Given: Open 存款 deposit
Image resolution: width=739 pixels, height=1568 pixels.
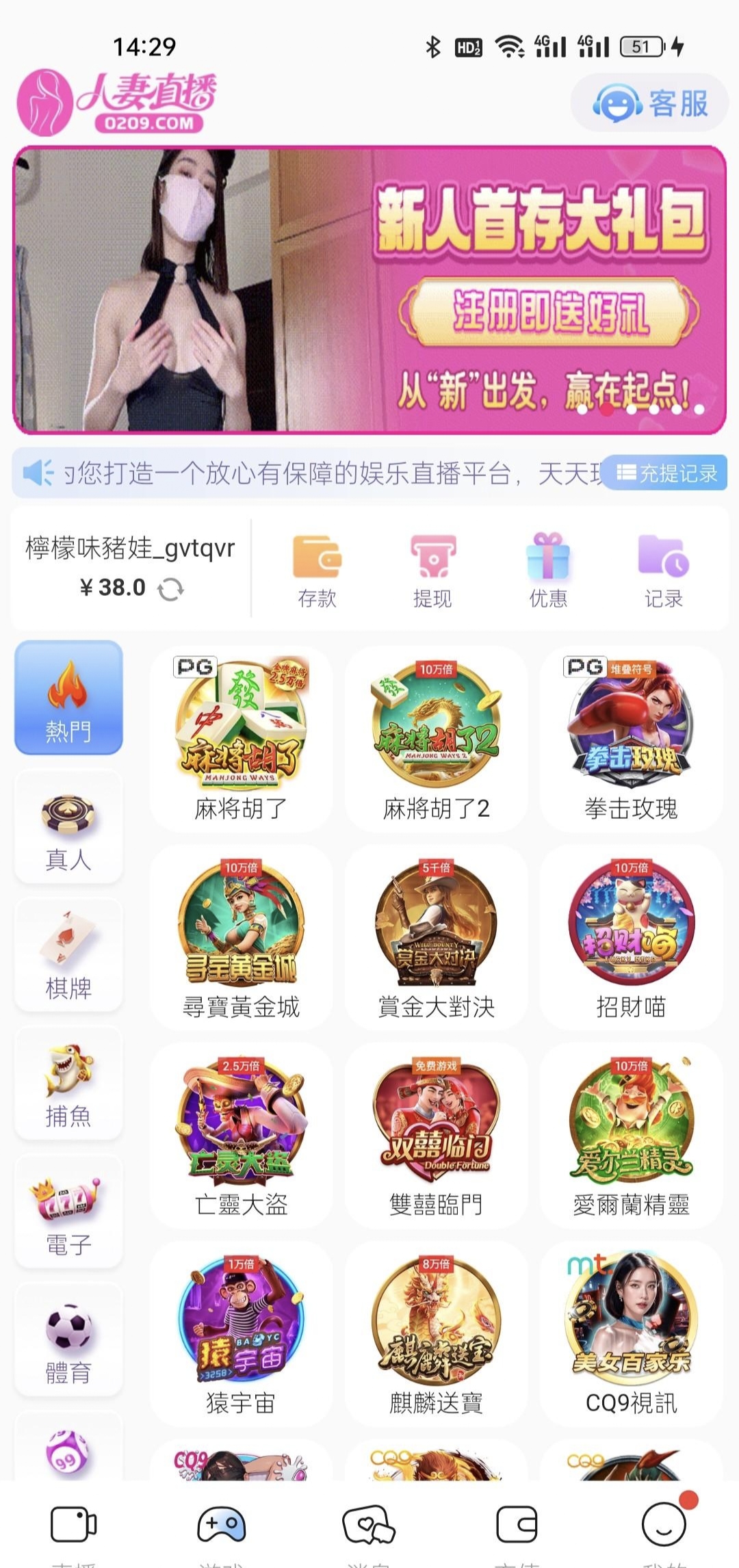Looking at the screenshot, I should (x=317, y=571).
